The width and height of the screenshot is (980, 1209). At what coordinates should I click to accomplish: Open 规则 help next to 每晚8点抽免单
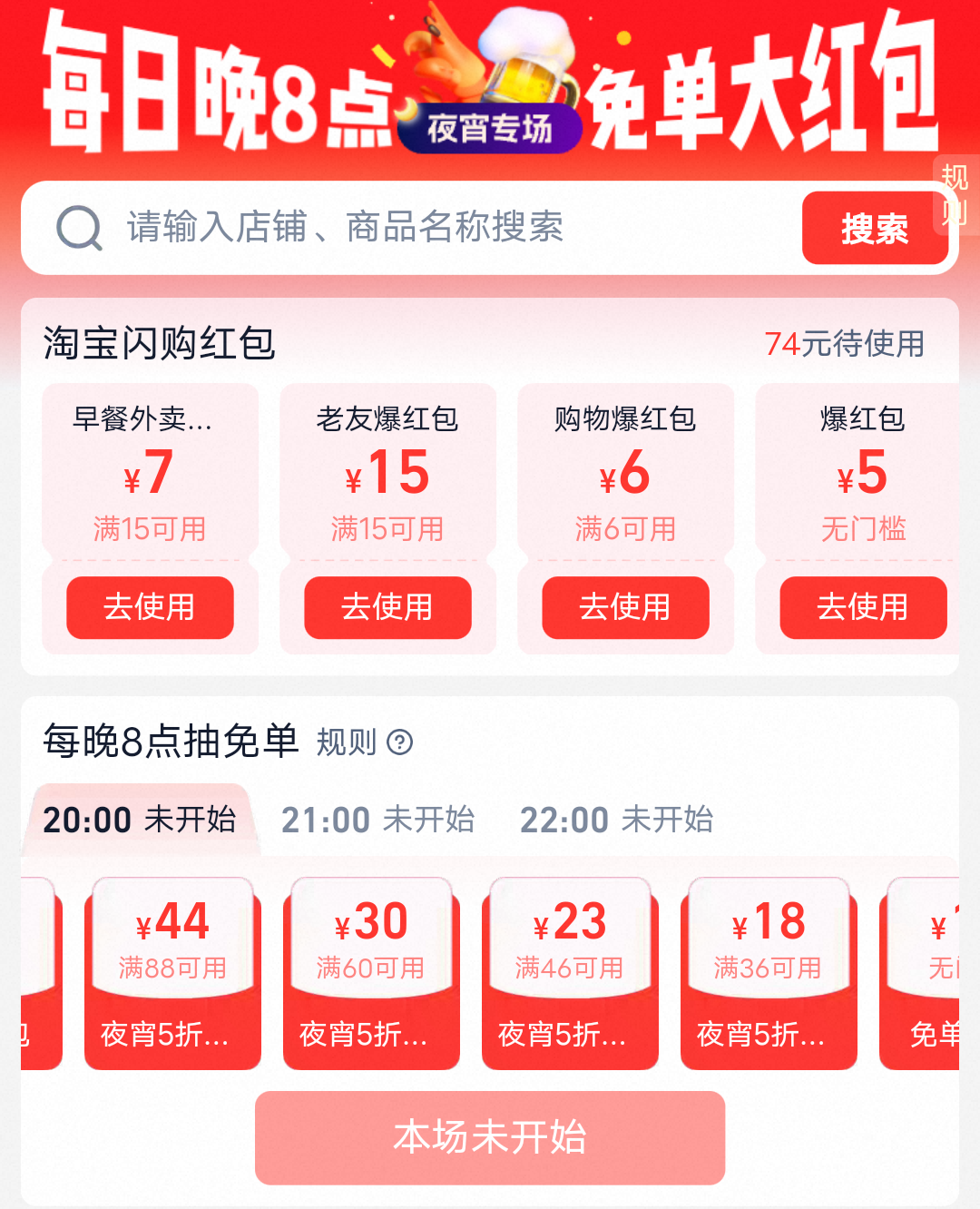(x=364, y=742)
